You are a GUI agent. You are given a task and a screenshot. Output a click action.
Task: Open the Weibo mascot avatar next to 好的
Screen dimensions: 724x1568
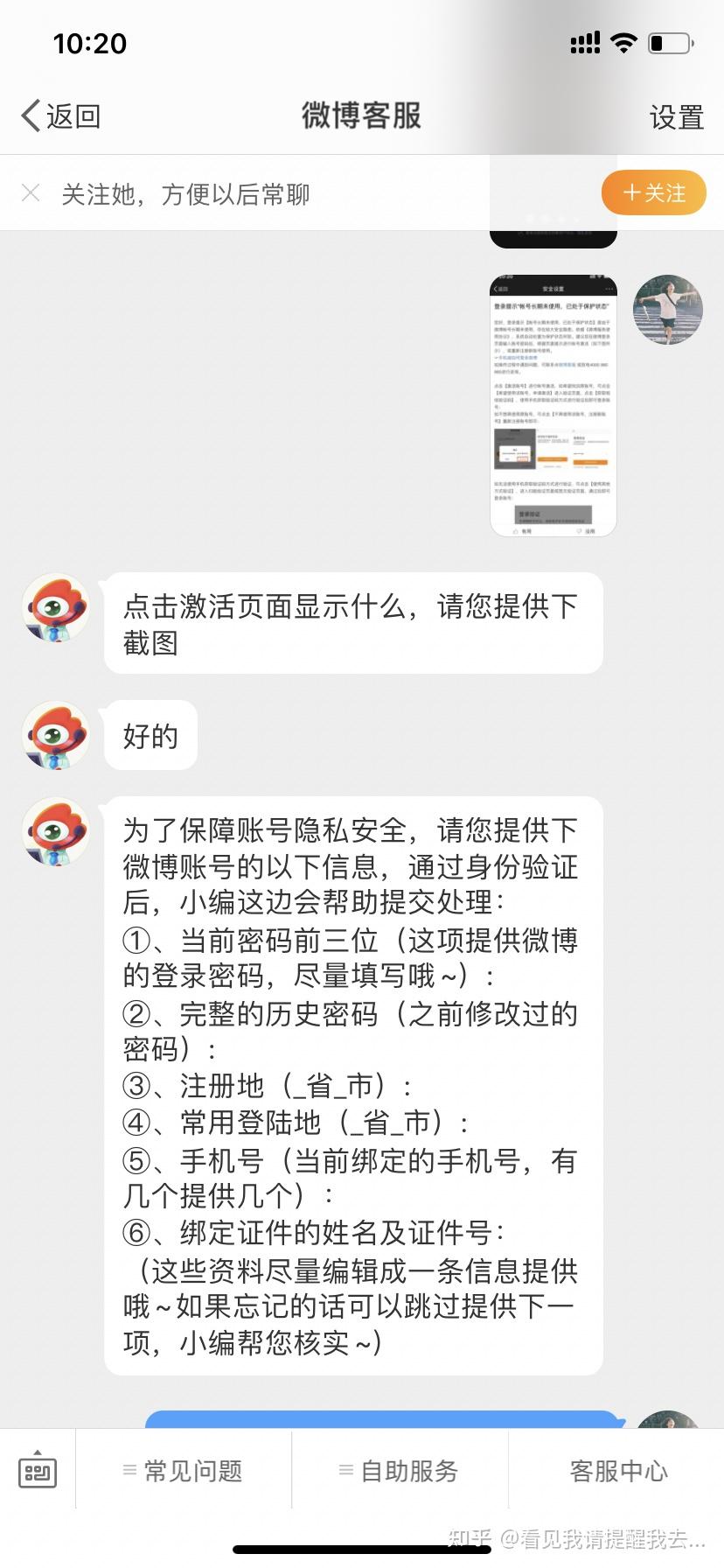pyautogui.click(x=56, y=736)
